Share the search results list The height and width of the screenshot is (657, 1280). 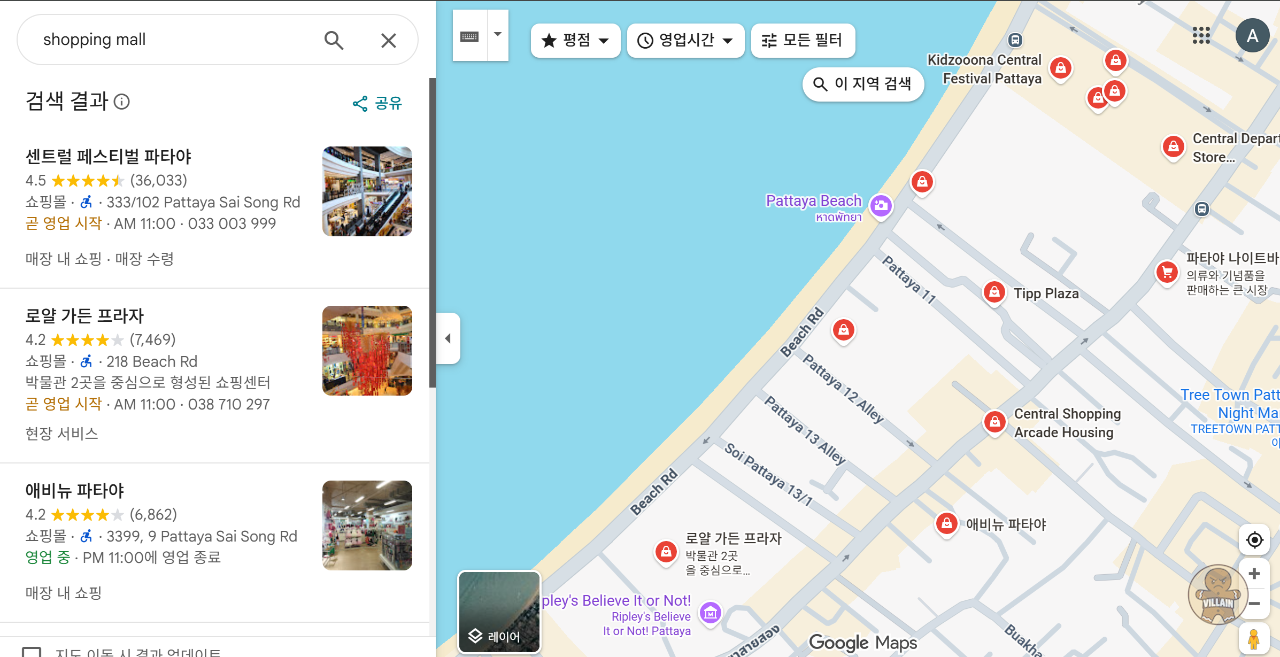pos(377,103)
